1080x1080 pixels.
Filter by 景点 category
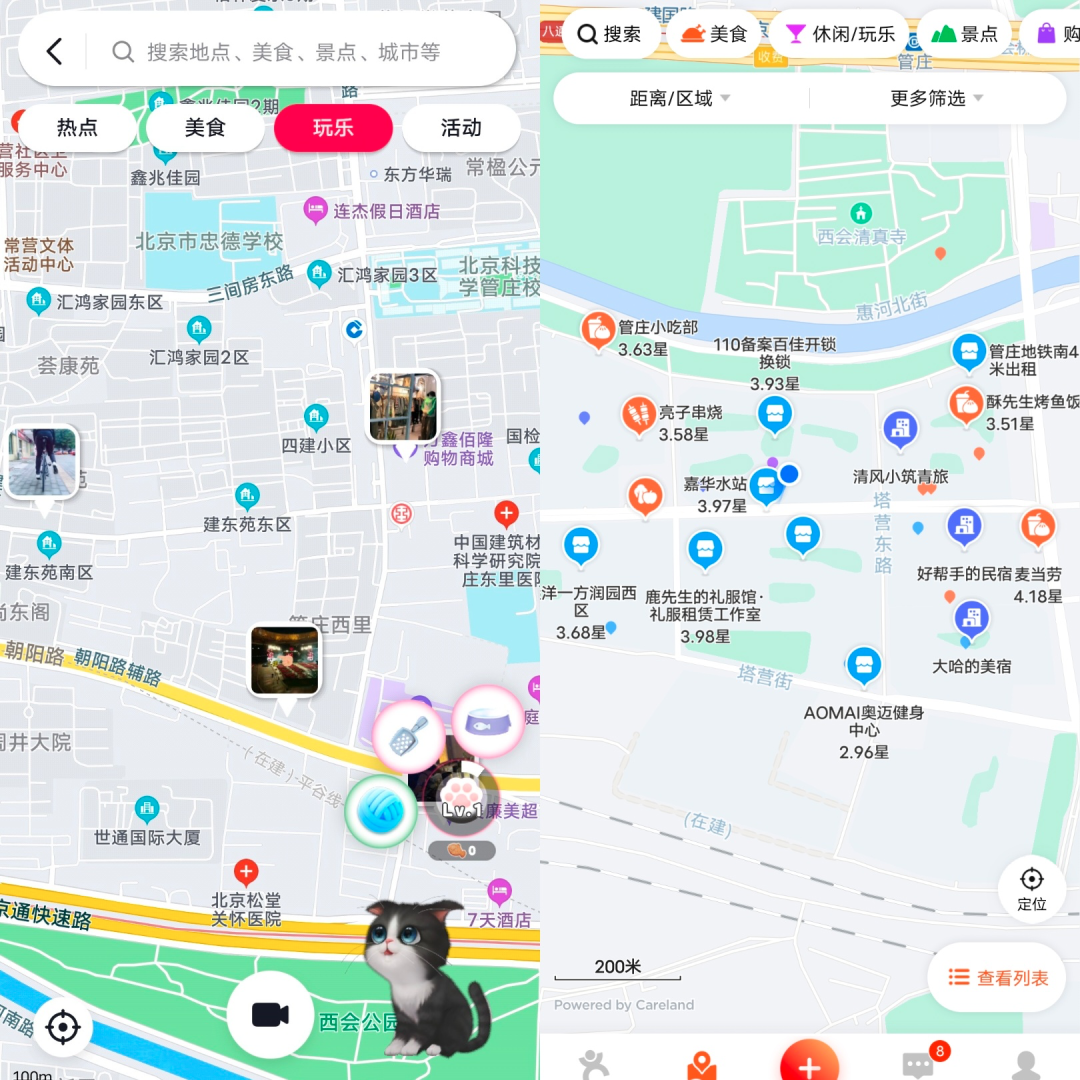coord(964,34)
